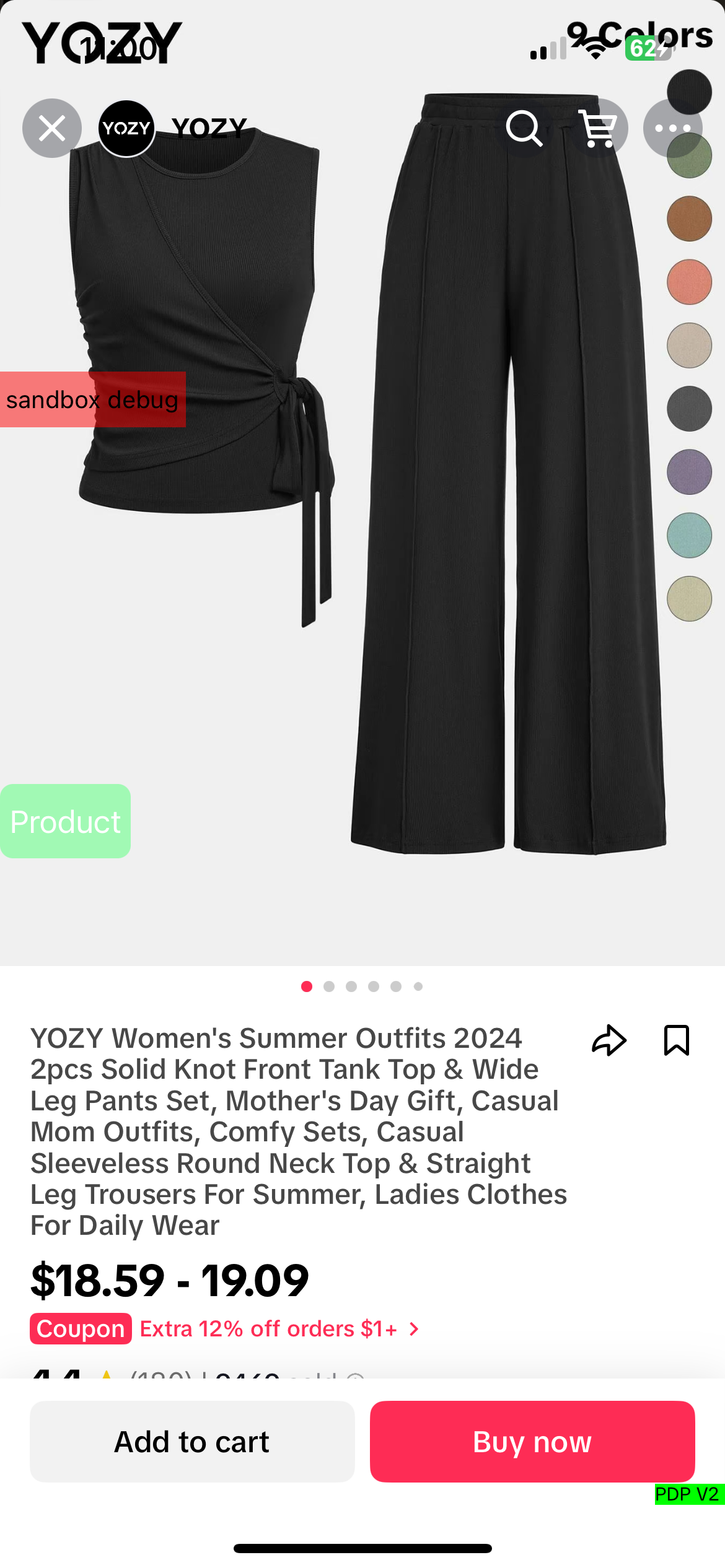This screenshot has height=1568, width=725.
Task: Search for products with the magnifier icon
Action: click(524, 129)
